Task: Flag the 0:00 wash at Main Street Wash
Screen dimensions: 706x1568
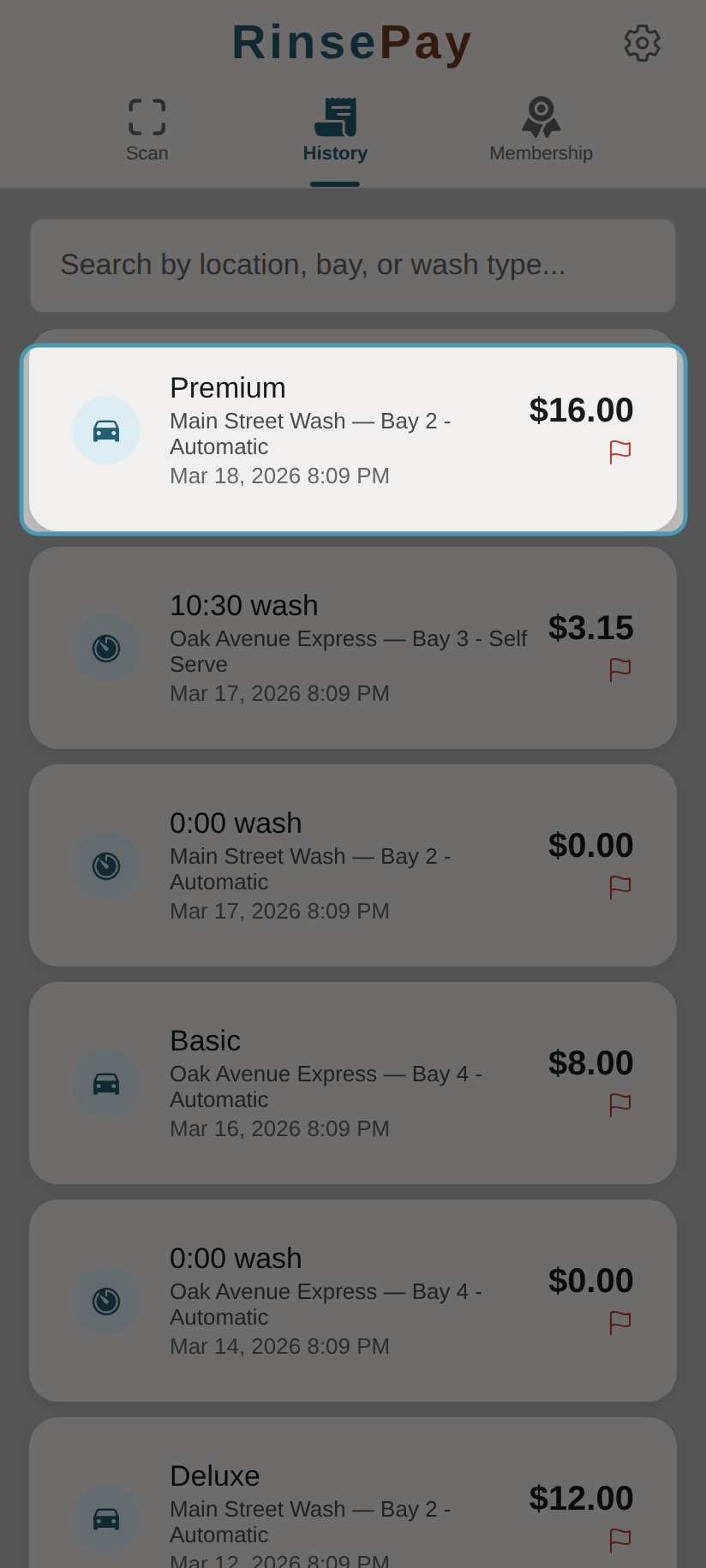Action: 619,887
